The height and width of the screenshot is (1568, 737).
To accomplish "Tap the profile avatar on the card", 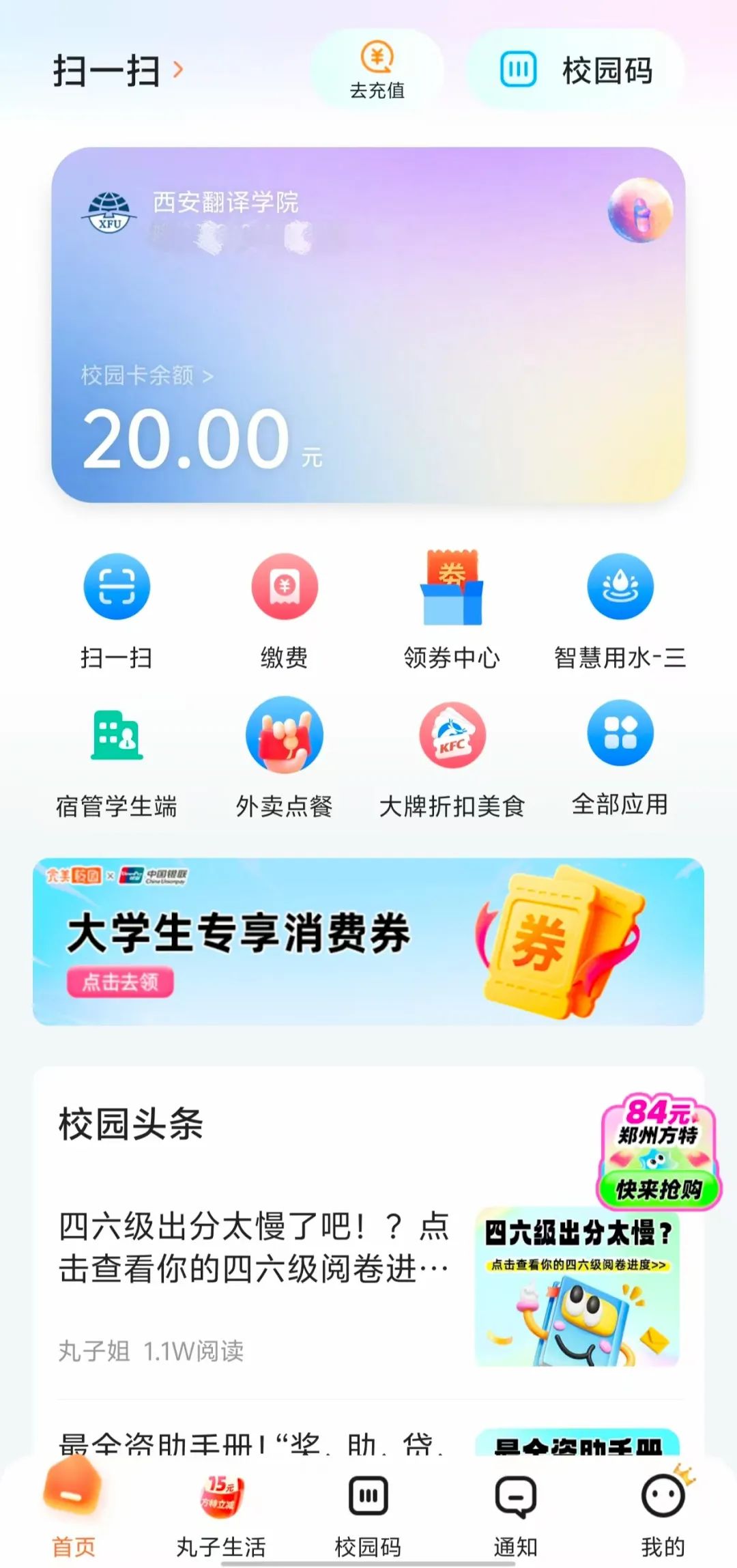I will pyautogui.click(x=639, y=211).
